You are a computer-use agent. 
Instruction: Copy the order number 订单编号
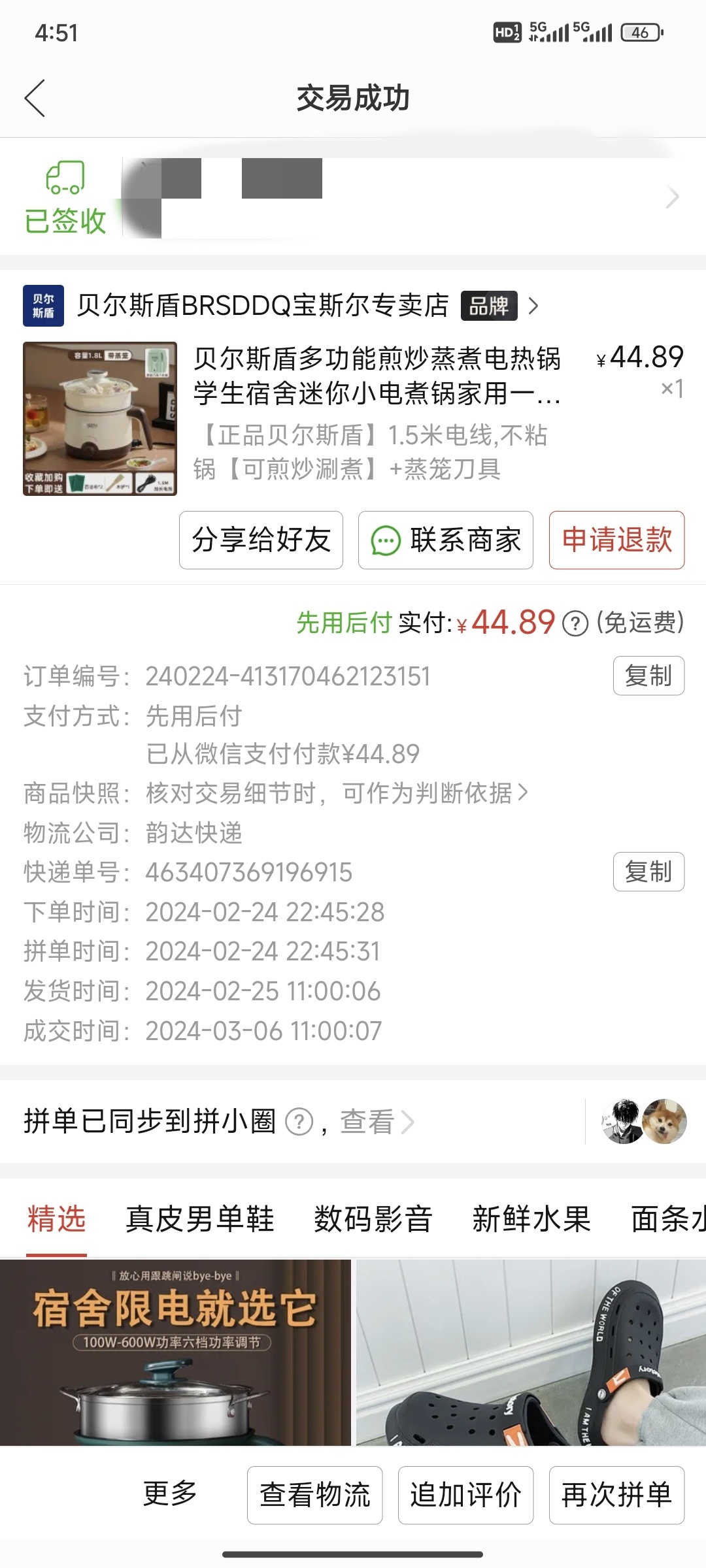click(x=648, y=676)
